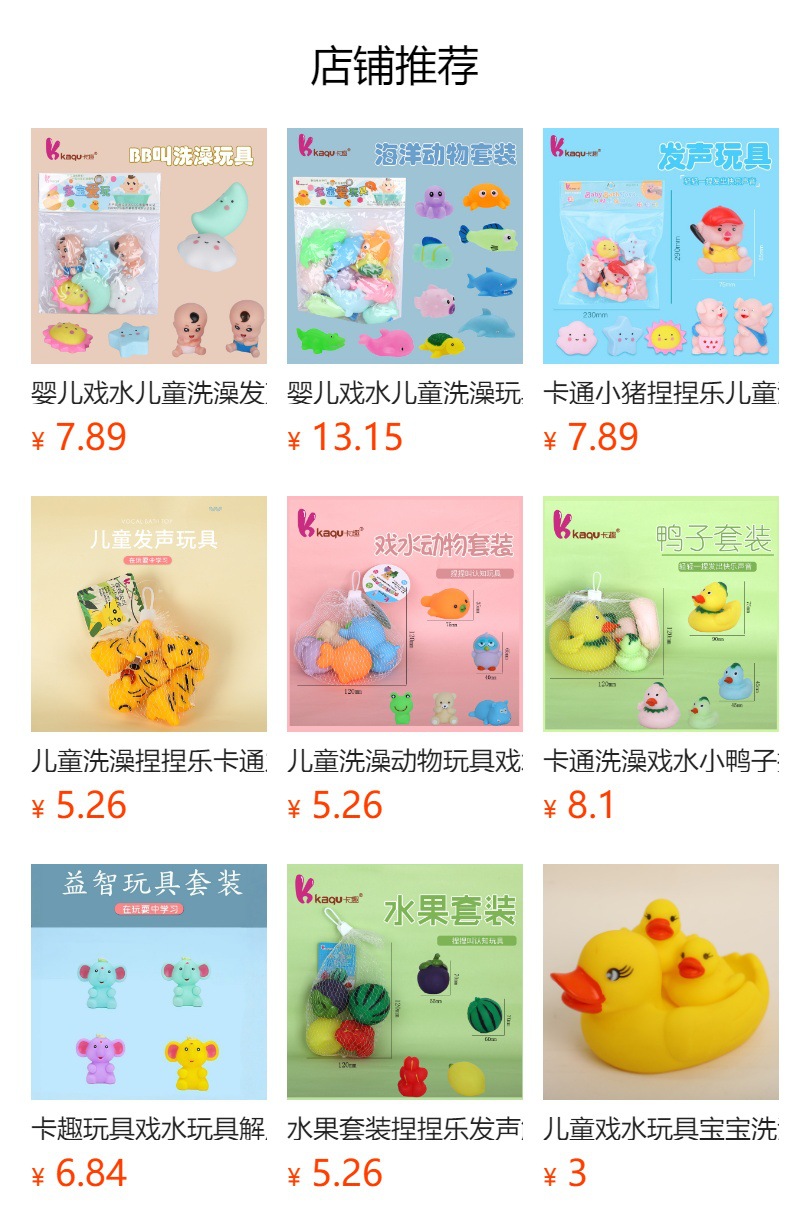790x1232 pixels.
Task: Open the 儿童戏水玩具 yellow duck product at ¥3
Action: (661, 982)
